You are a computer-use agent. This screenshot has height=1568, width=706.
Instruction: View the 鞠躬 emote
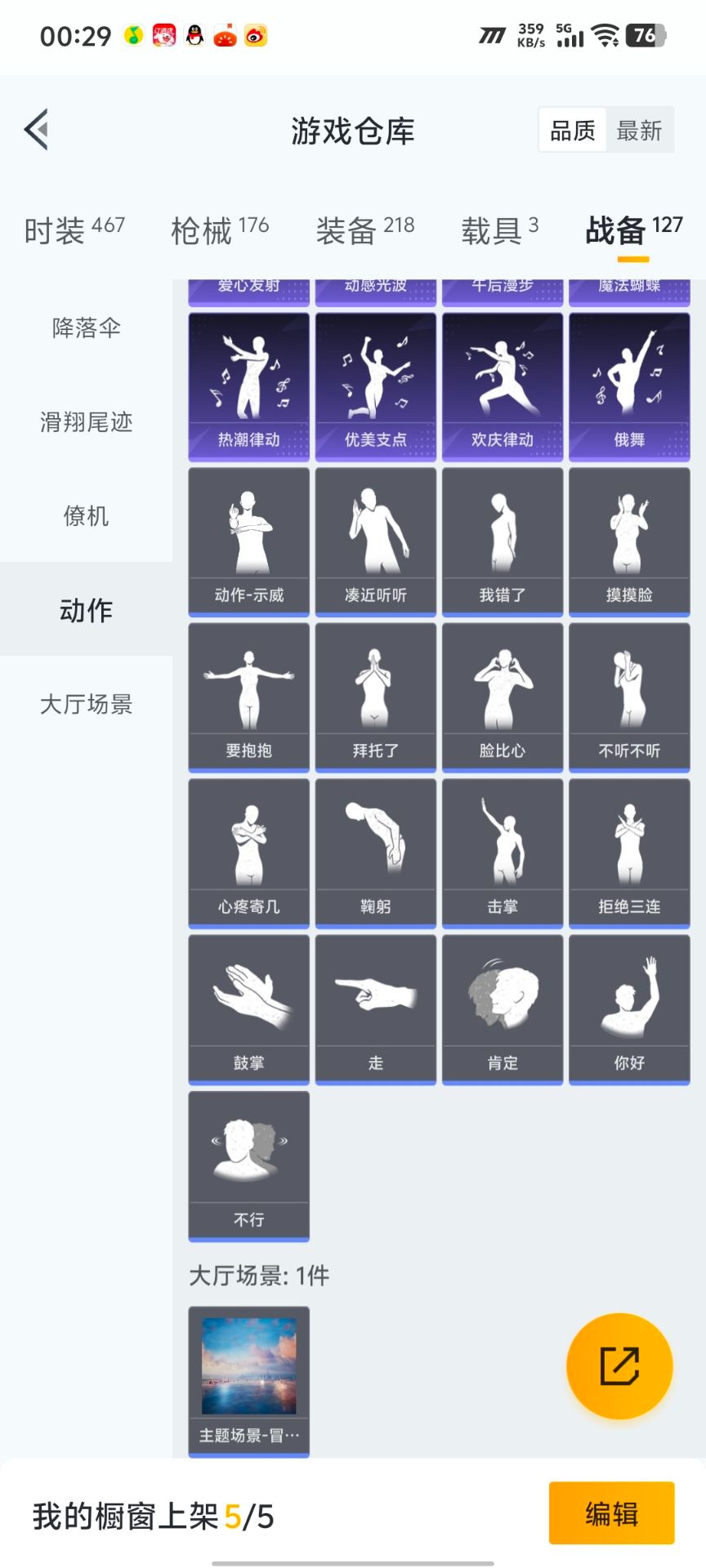pos(376,853)
